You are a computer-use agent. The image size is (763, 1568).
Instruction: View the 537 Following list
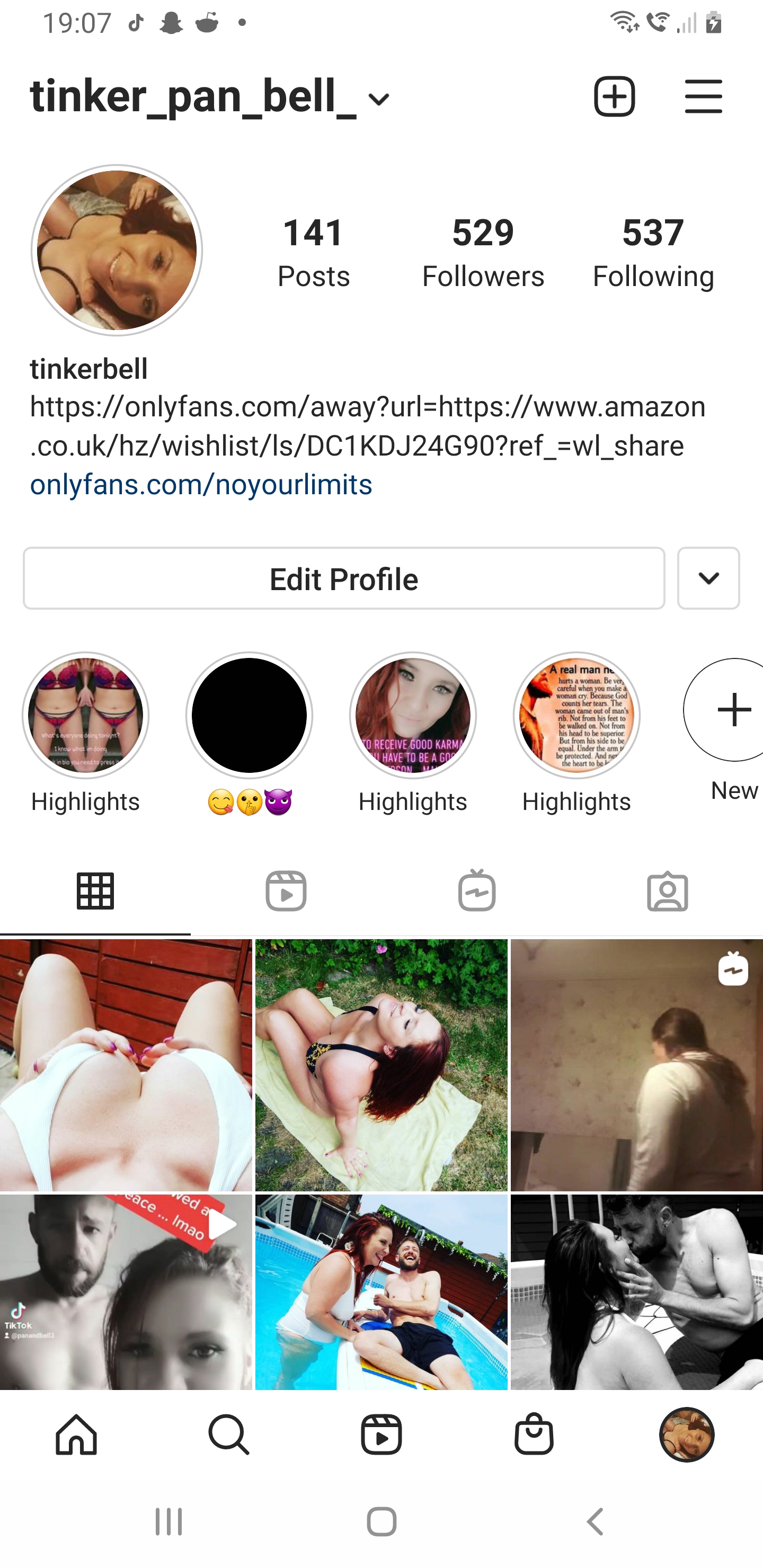click(x=653, y=250)
